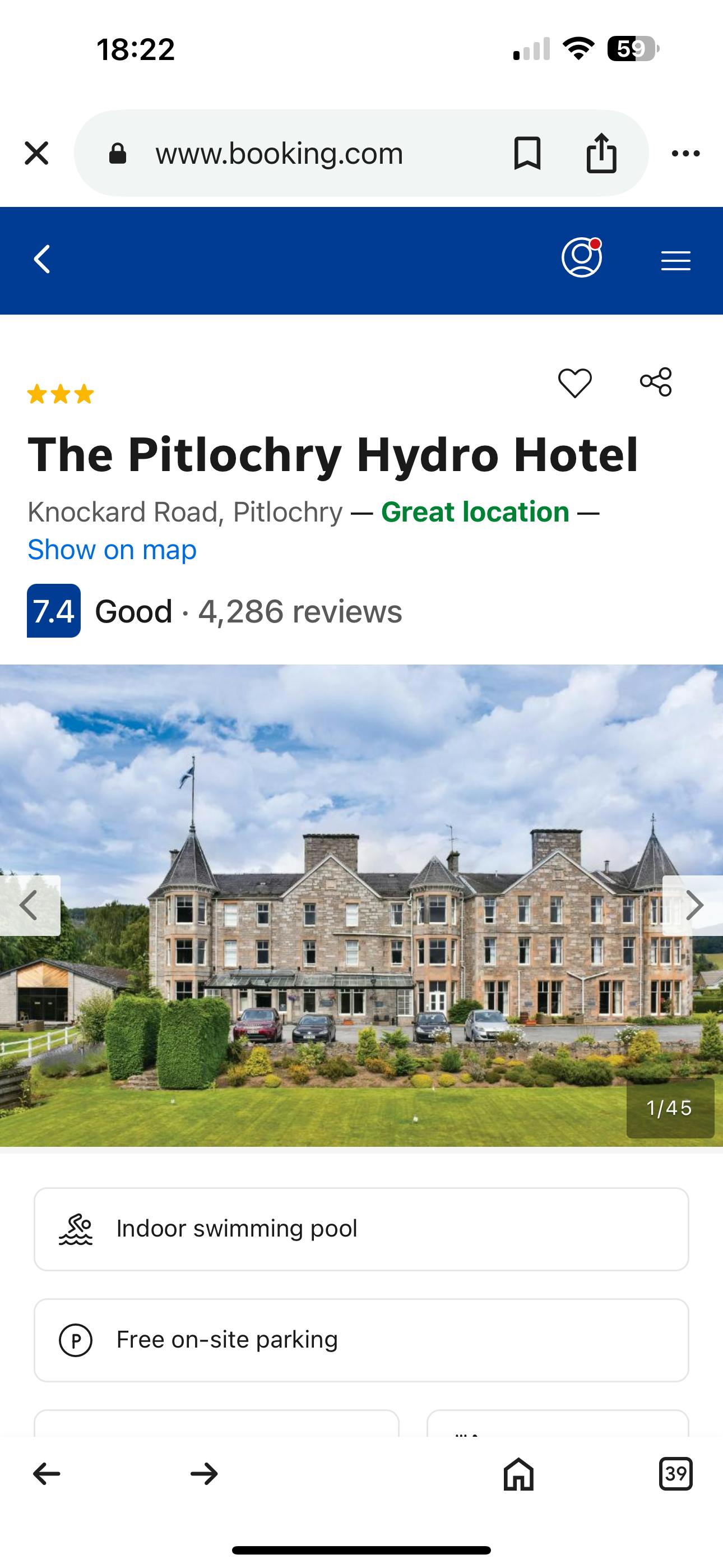This screenshot has width=723, height=1568.
Task: Show the previous hotel photo
Action: (29, 905)
